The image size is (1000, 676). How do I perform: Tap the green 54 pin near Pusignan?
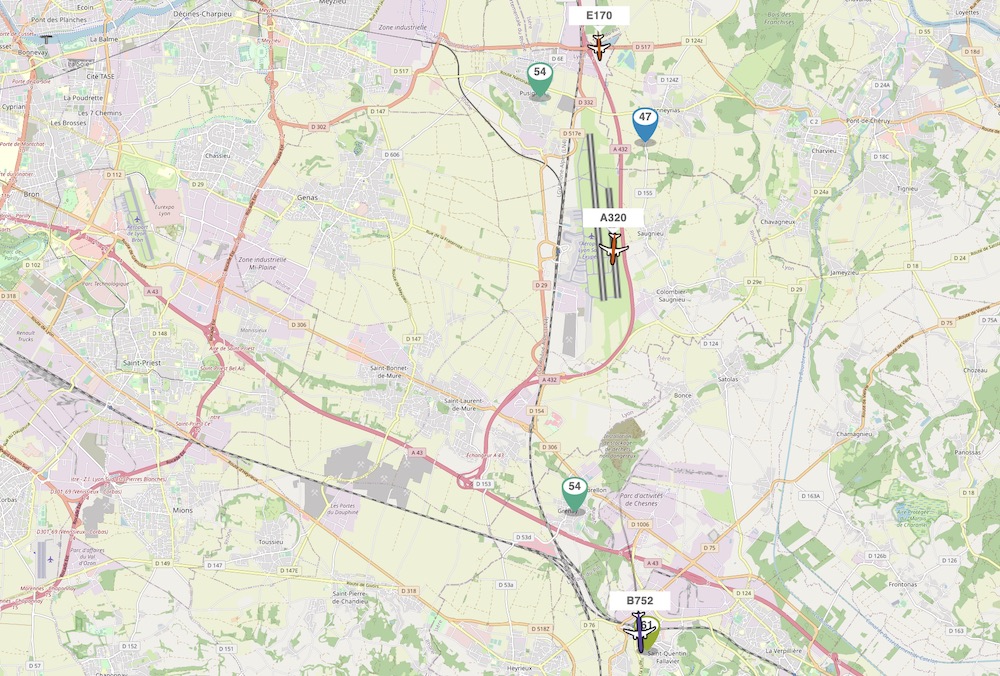[x=540, y=78]
